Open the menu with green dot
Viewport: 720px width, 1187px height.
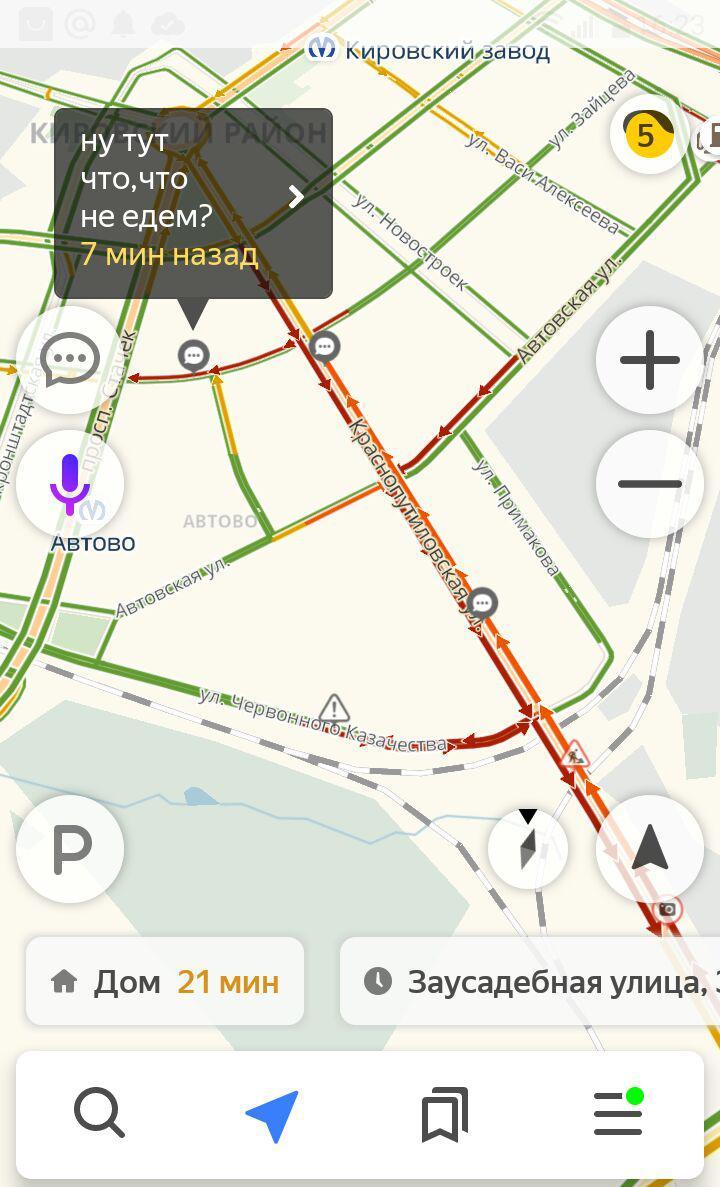tap(618, 1114)
